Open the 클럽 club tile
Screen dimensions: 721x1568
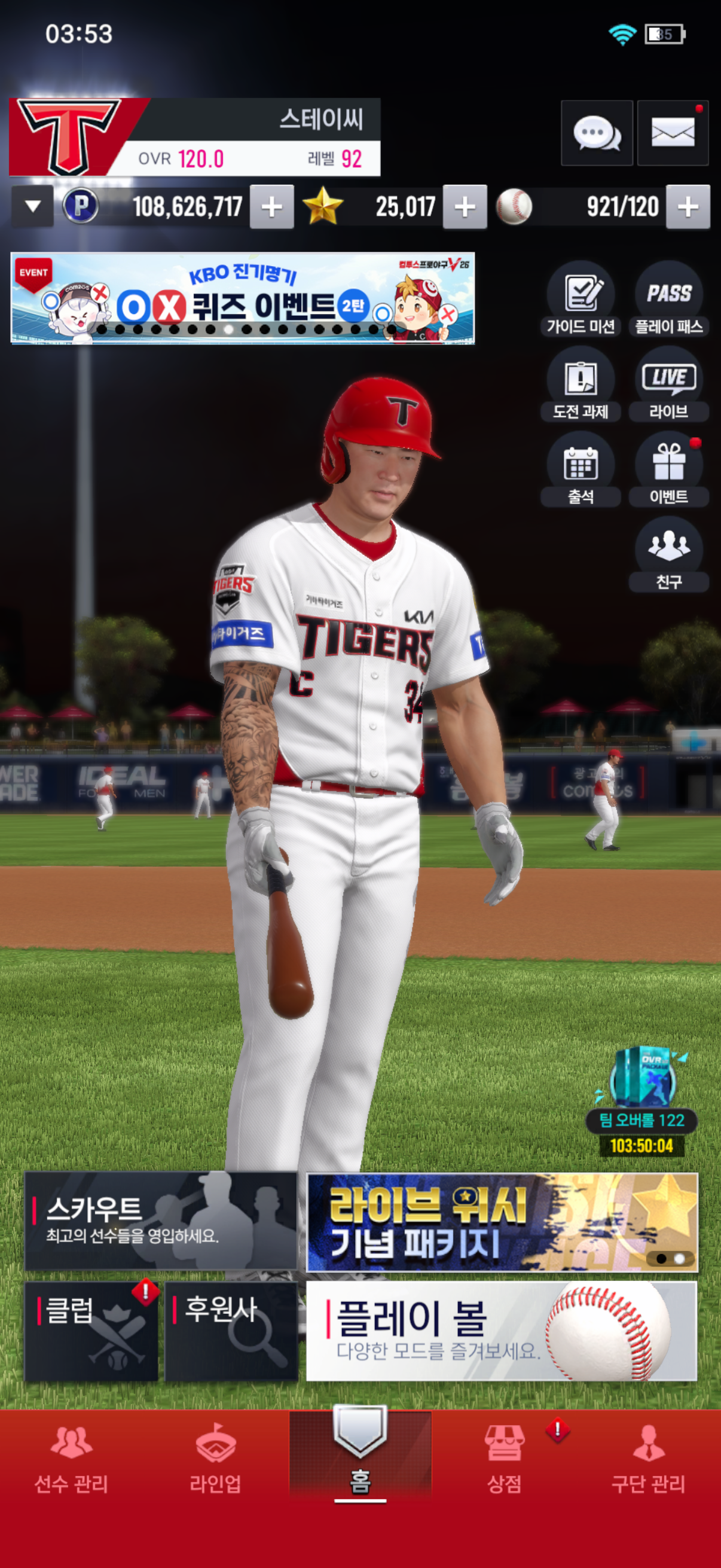(91, 1331)
